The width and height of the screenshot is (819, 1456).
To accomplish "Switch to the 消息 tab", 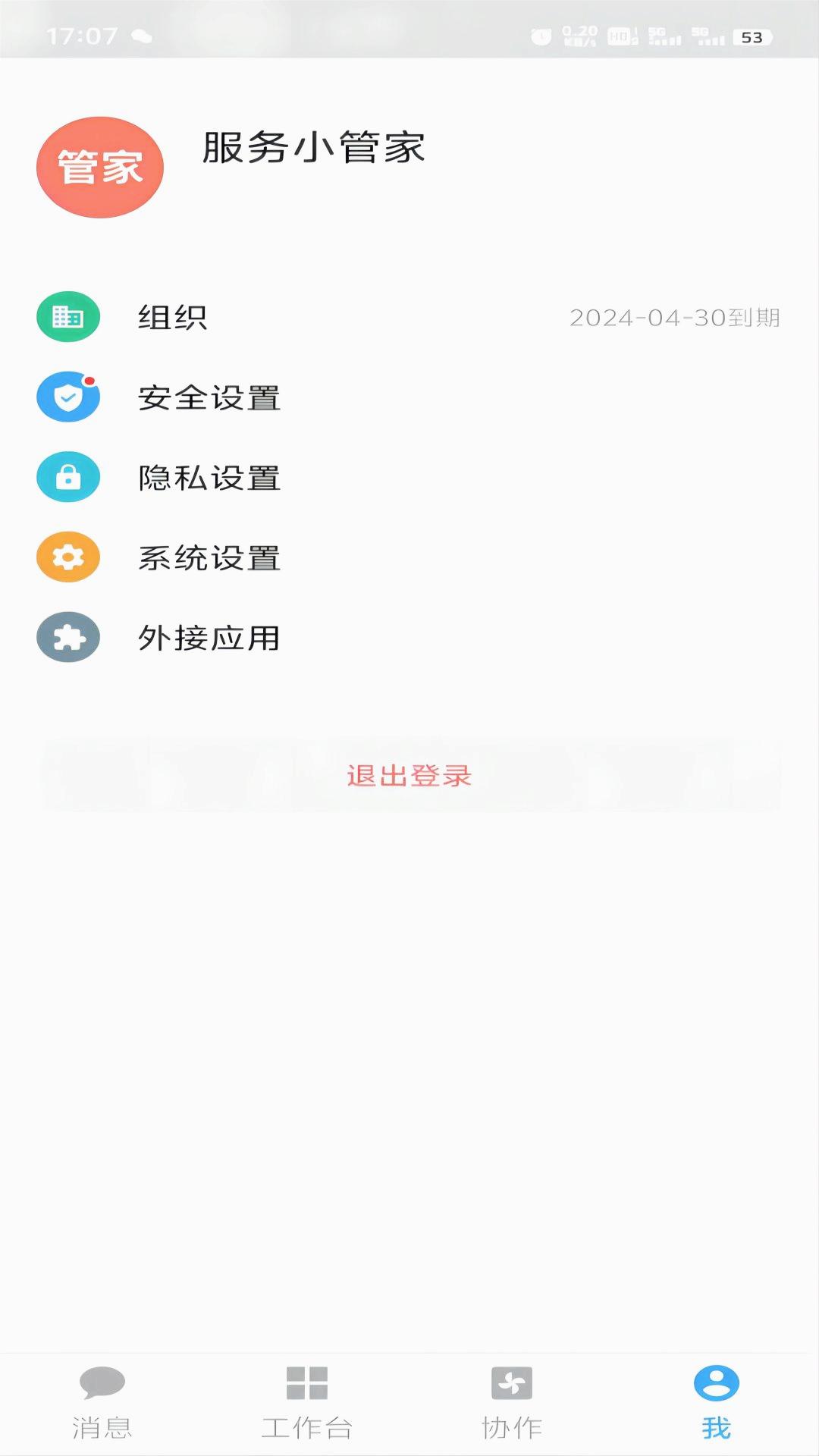I will click(x=102, y=1404).
